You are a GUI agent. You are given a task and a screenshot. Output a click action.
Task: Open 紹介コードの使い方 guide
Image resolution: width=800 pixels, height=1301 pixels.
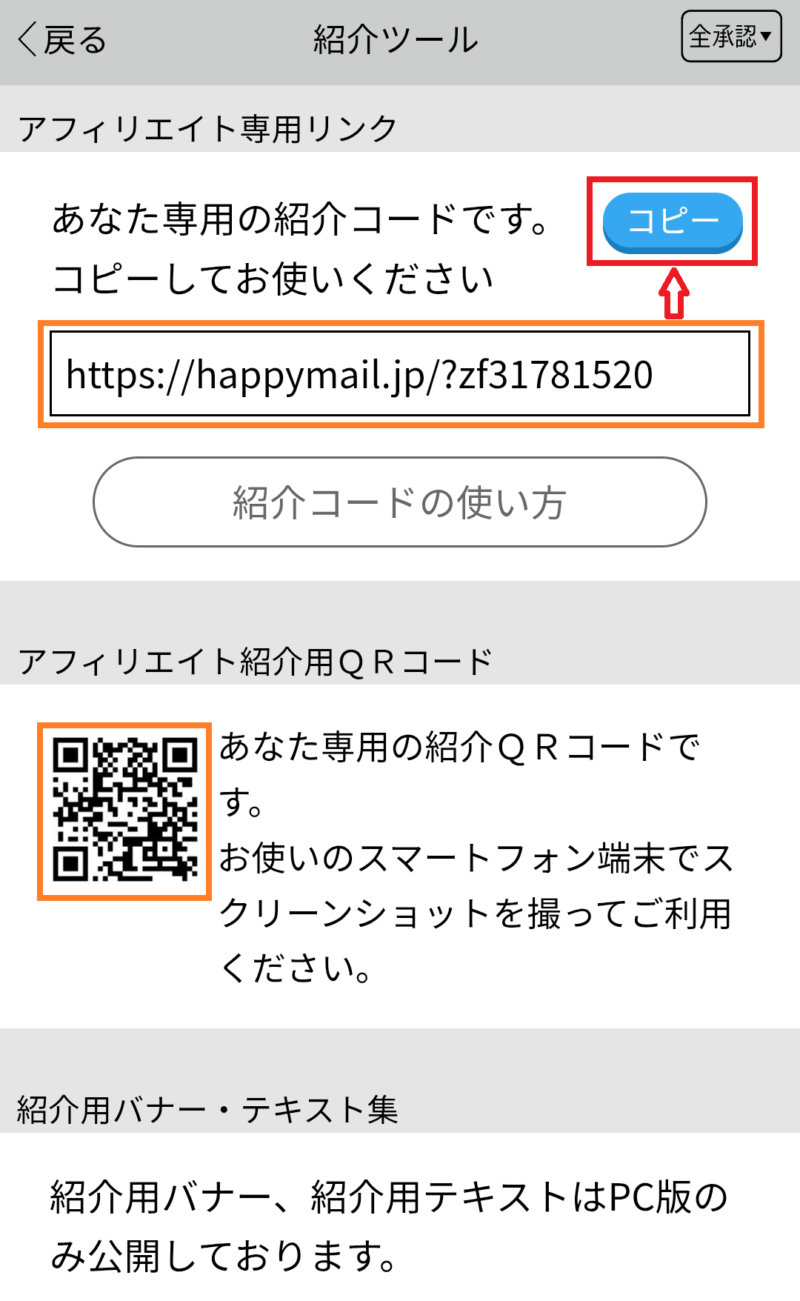pos(400,502)
